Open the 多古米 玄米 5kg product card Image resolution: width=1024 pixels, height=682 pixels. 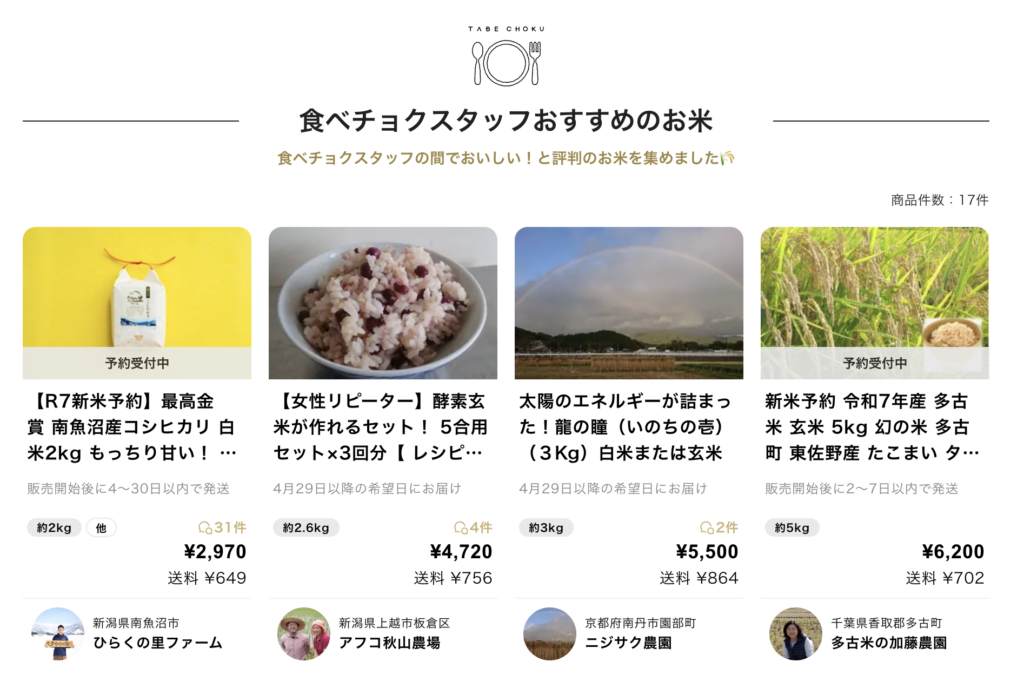(x=874, y=427)
